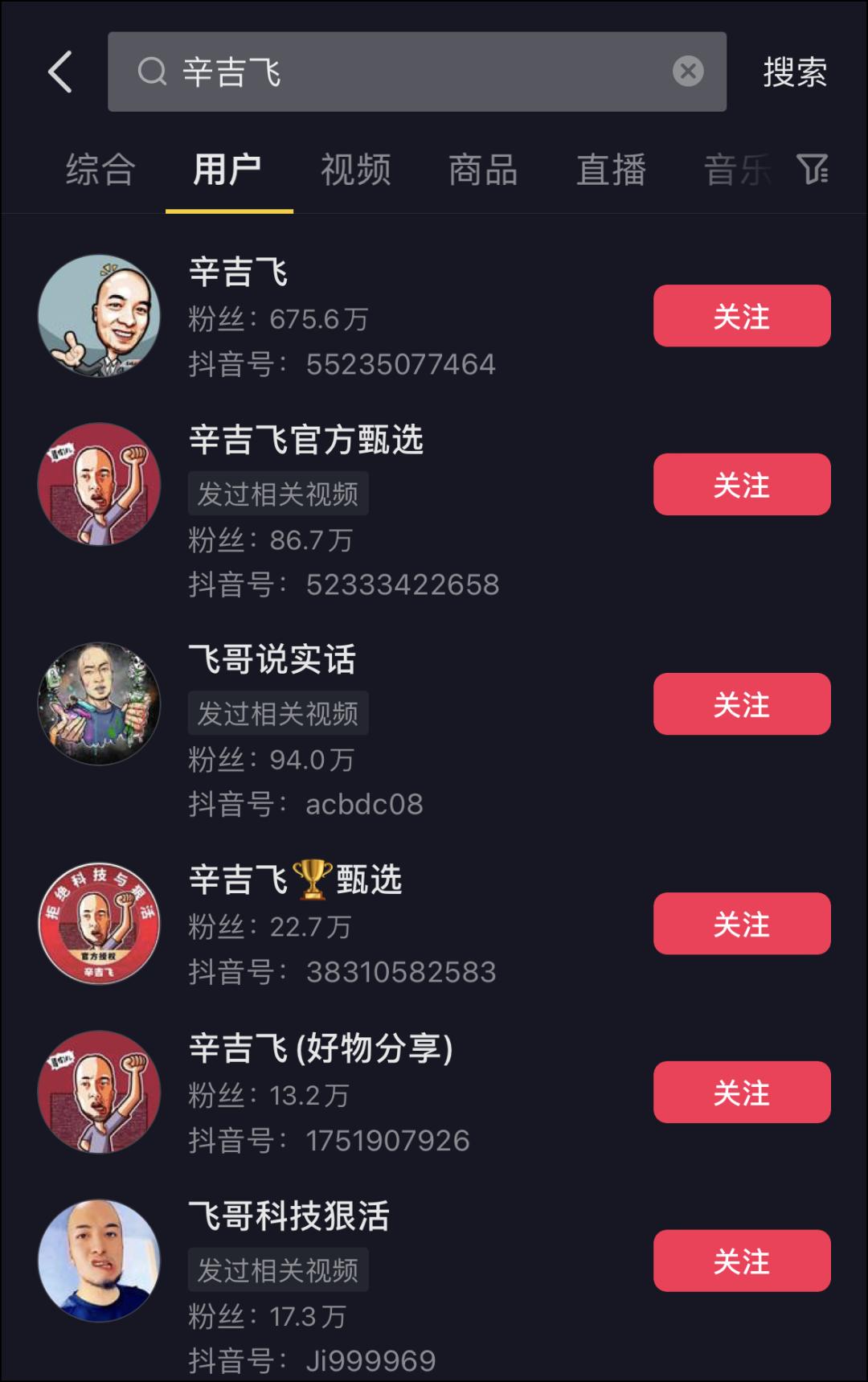The height and width of the screenshot is (1382, 868).
Task: Switch to the 直播 tab
Action: pos(611,170)
